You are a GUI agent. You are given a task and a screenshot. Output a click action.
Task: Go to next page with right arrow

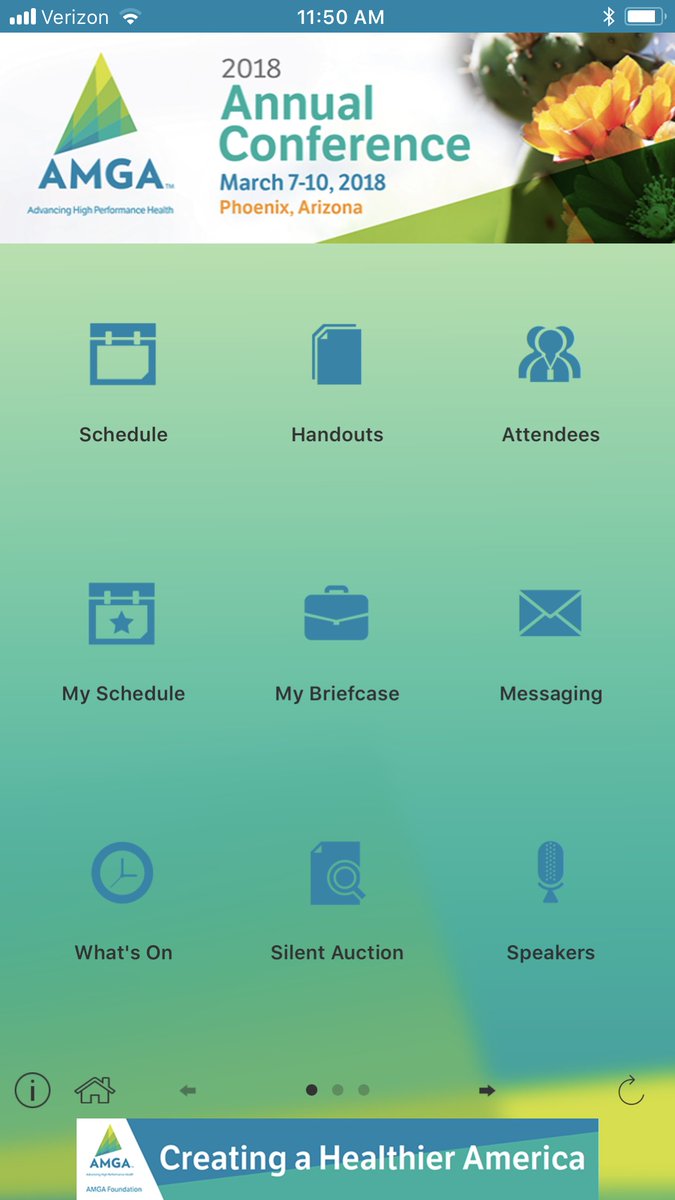point(487,1091)
